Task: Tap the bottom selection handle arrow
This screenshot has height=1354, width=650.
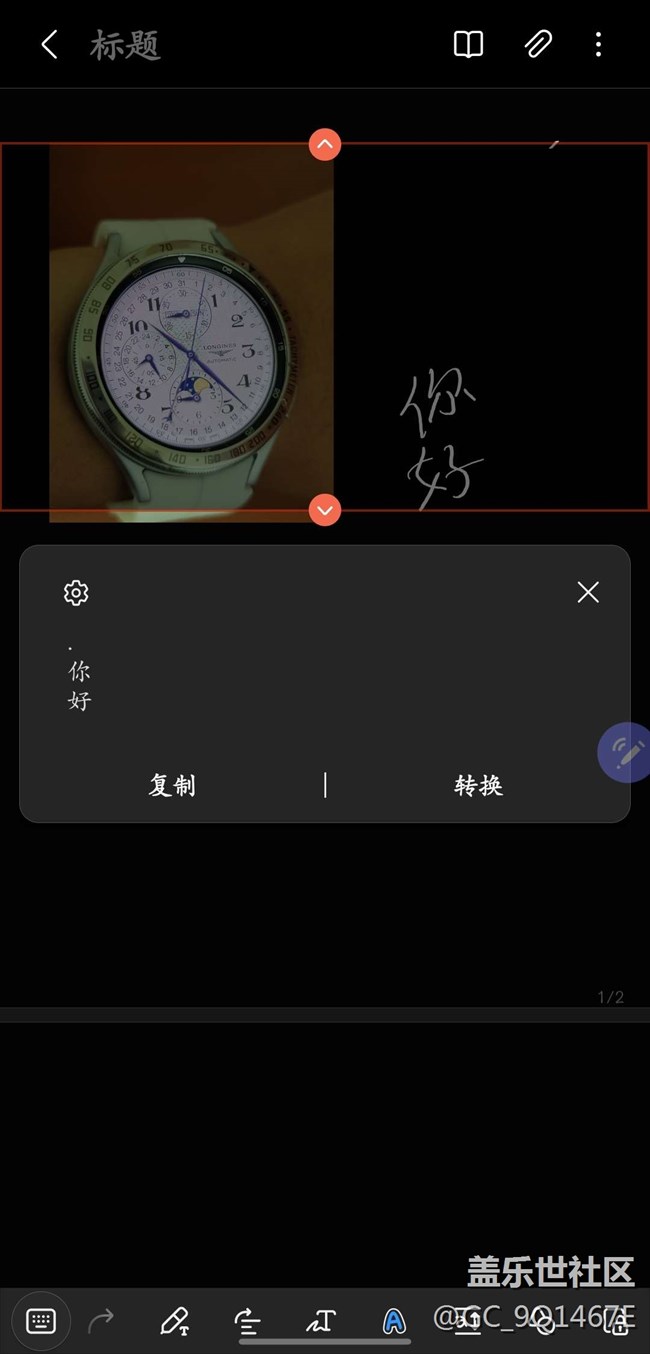Action: [324, 510]
